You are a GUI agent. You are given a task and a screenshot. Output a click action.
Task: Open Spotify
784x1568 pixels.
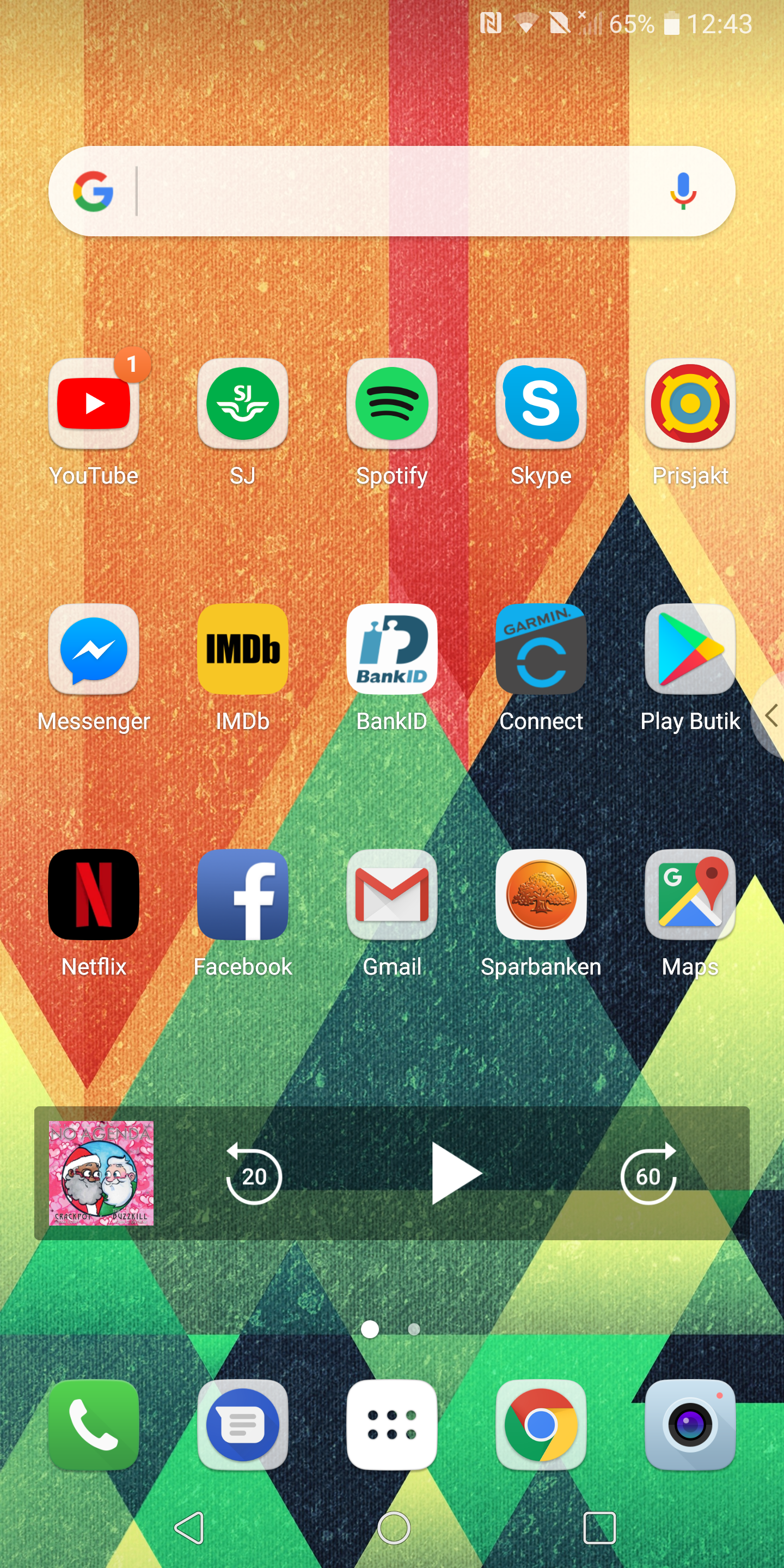tap(392, 404)
